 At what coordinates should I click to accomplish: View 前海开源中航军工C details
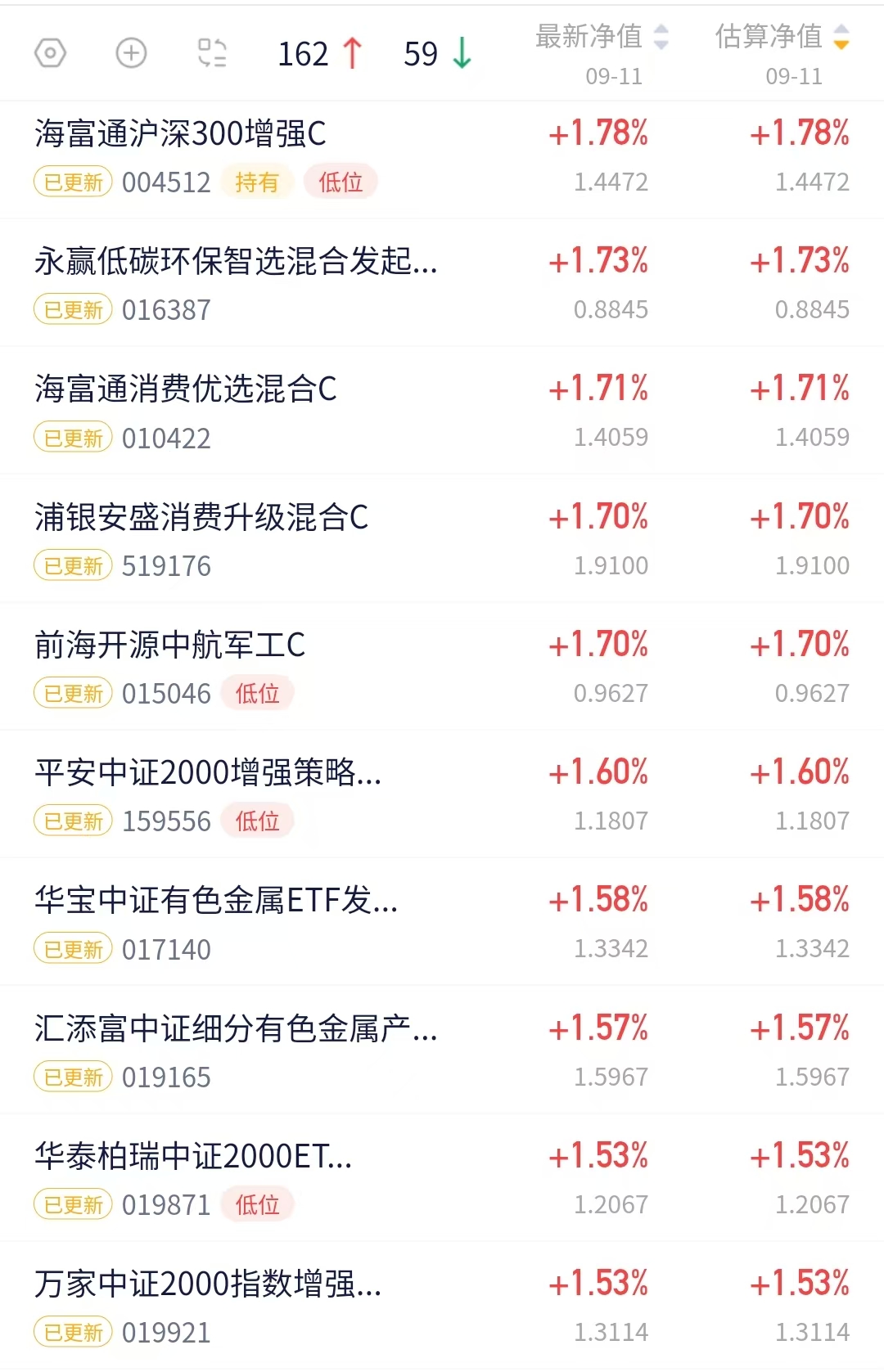pyautogui.click(x=442, y=666)
